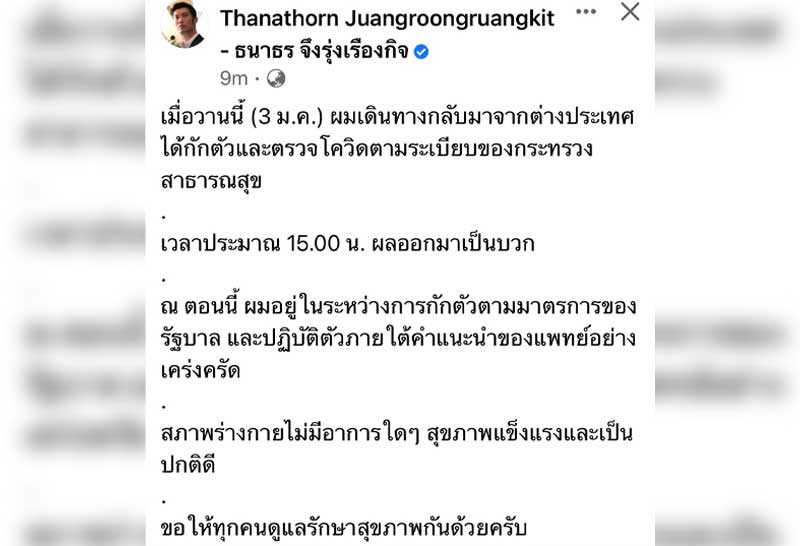800x546 pixels.
Task: Open the post's overflow menu
Action: coord(586,12)
